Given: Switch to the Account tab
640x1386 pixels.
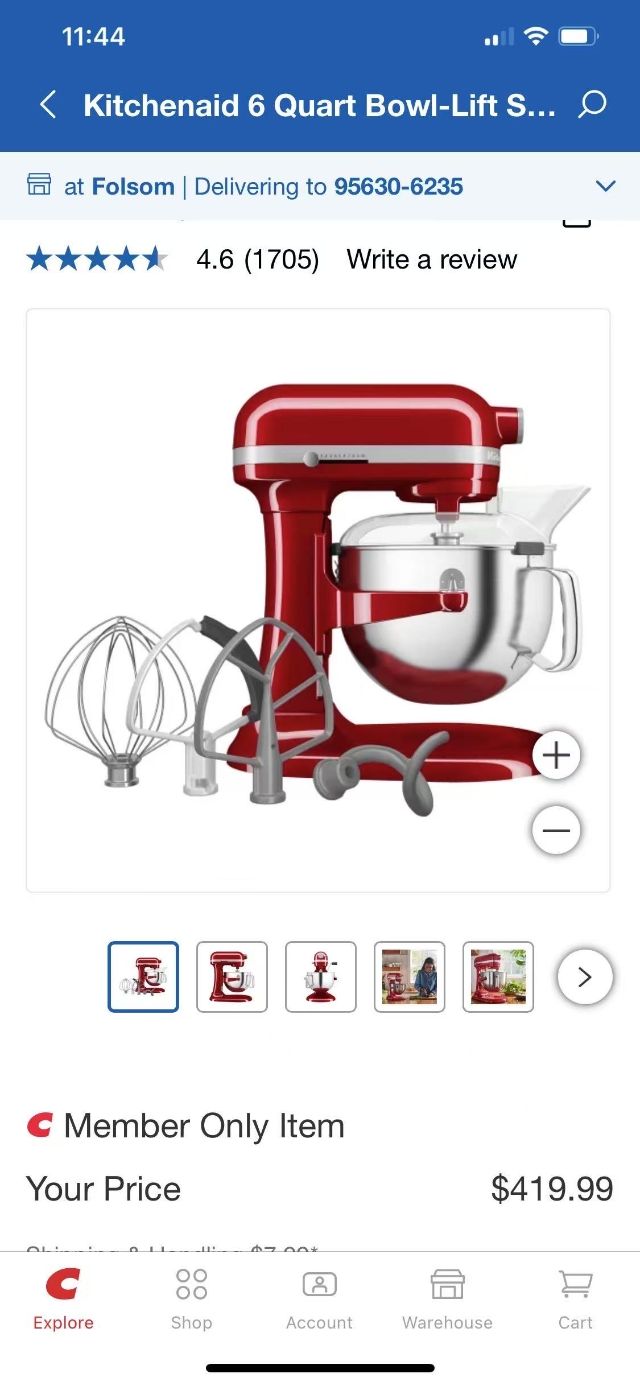Looking at the screenshot, I should pos(319,1300).
